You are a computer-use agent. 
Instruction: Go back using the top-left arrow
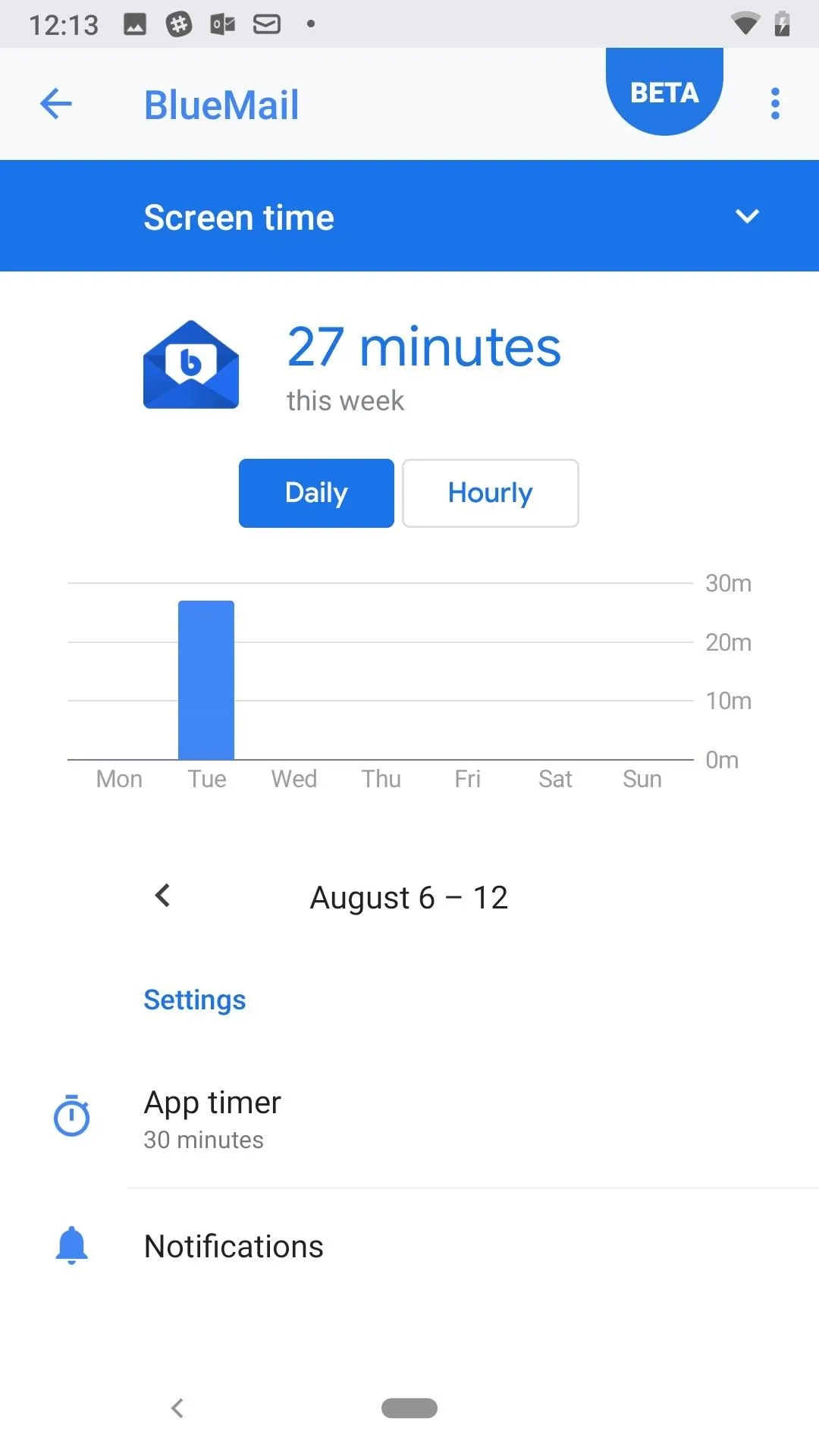pos(56,104)
